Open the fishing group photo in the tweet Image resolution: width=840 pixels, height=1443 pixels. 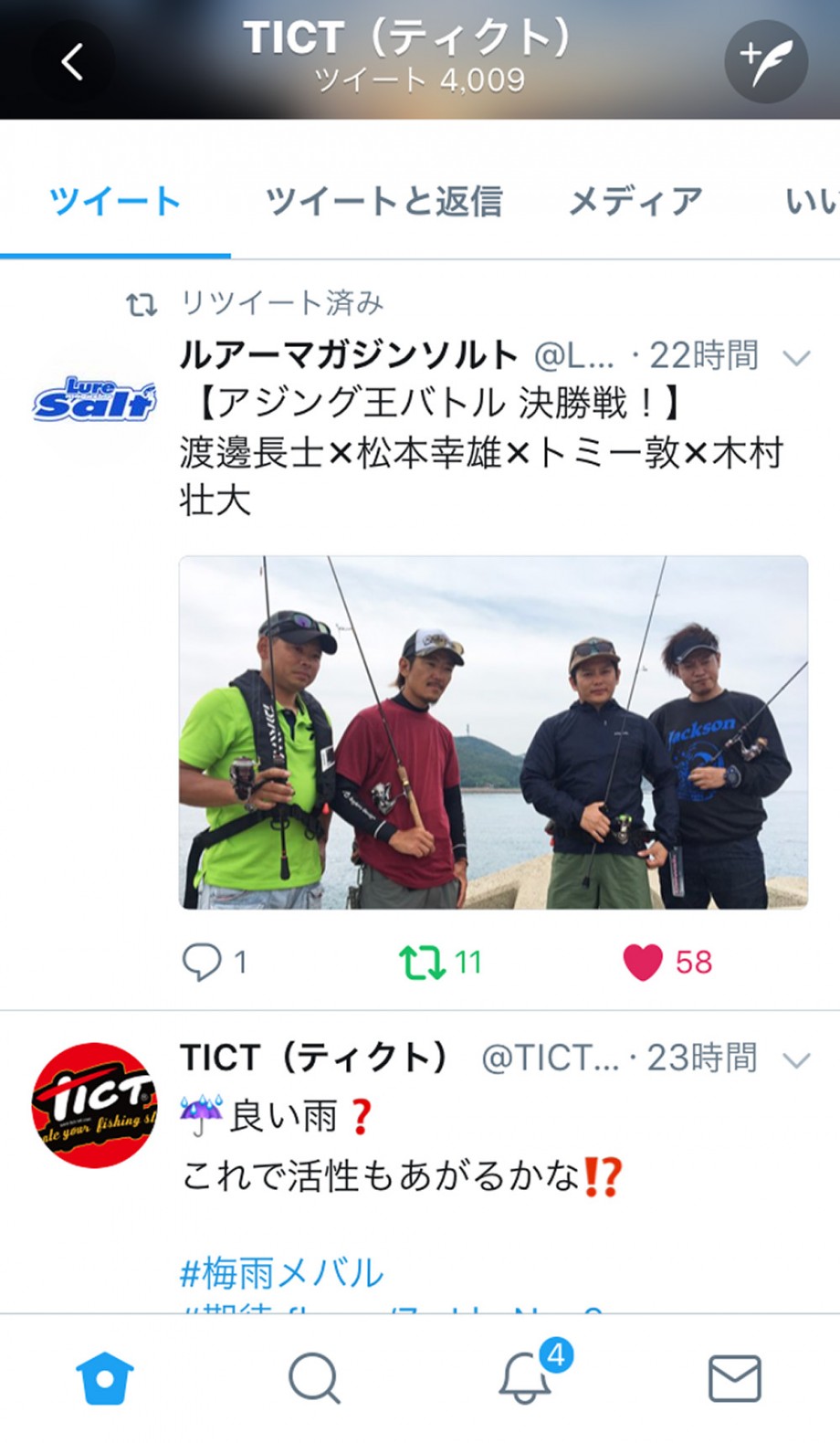coord(493,732)
